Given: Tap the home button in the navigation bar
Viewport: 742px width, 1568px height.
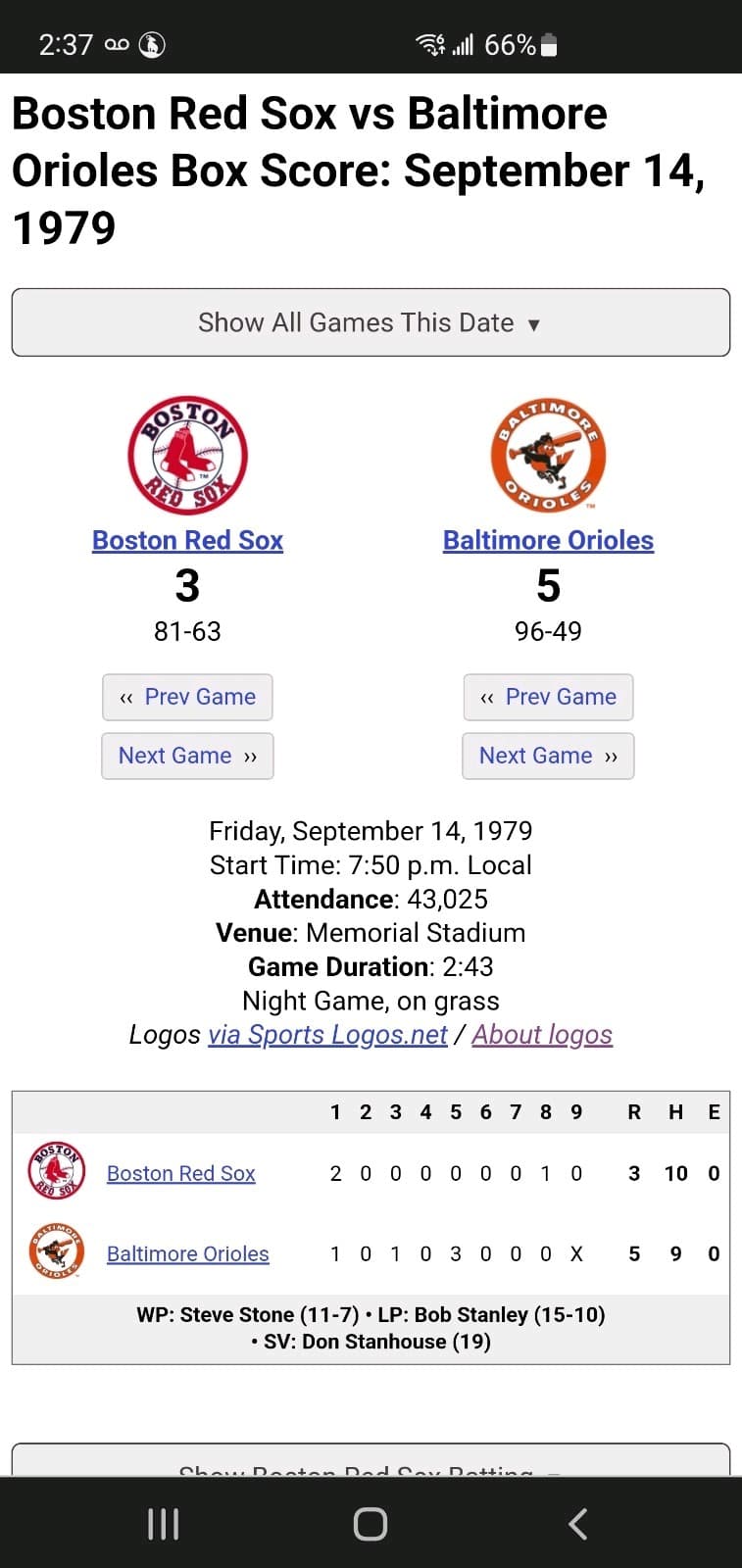Looking at the screenshot, I should click(x=371, y=1522).
